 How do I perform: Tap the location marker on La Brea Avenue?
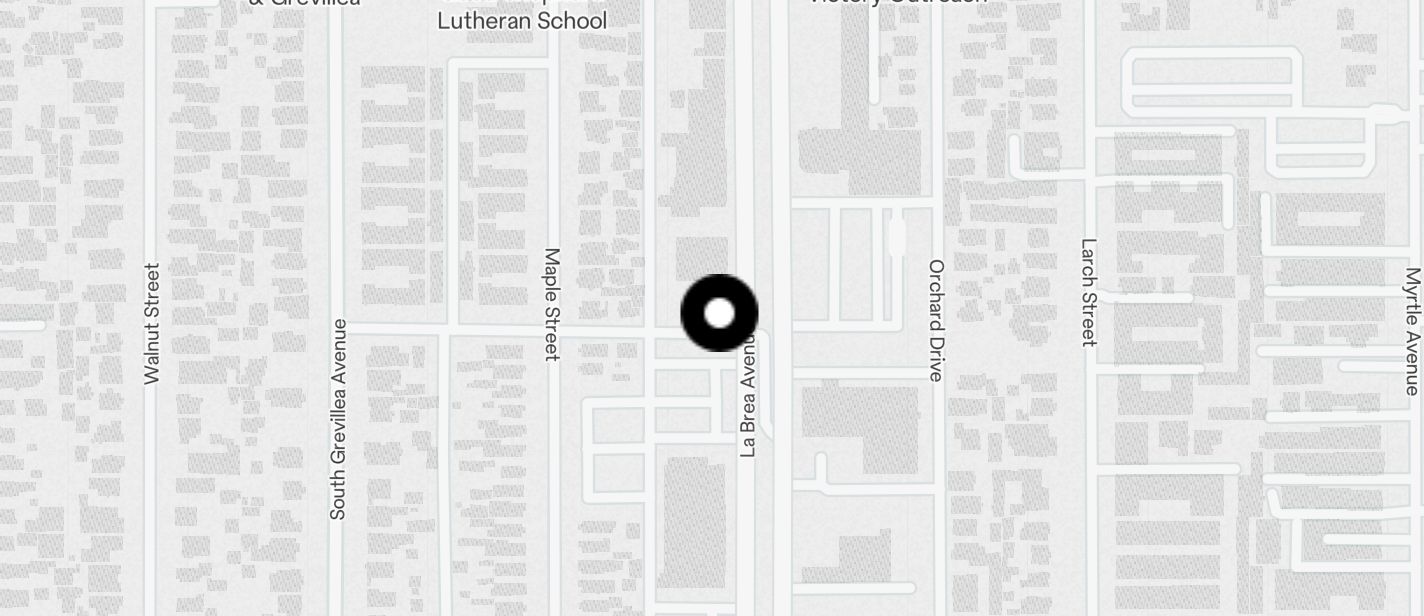point(719,313)
